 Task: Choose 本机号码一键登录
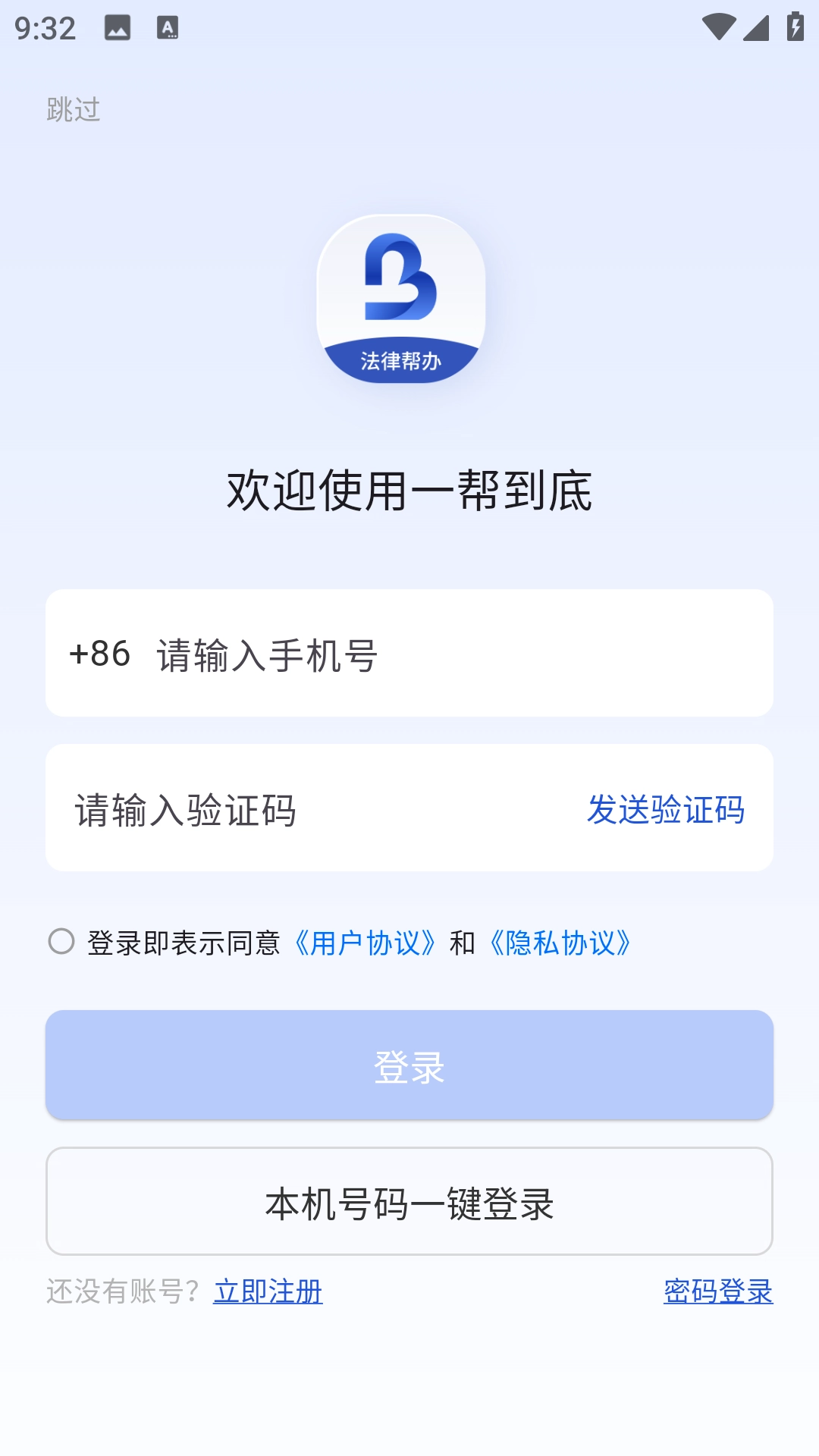[409, 1202]
